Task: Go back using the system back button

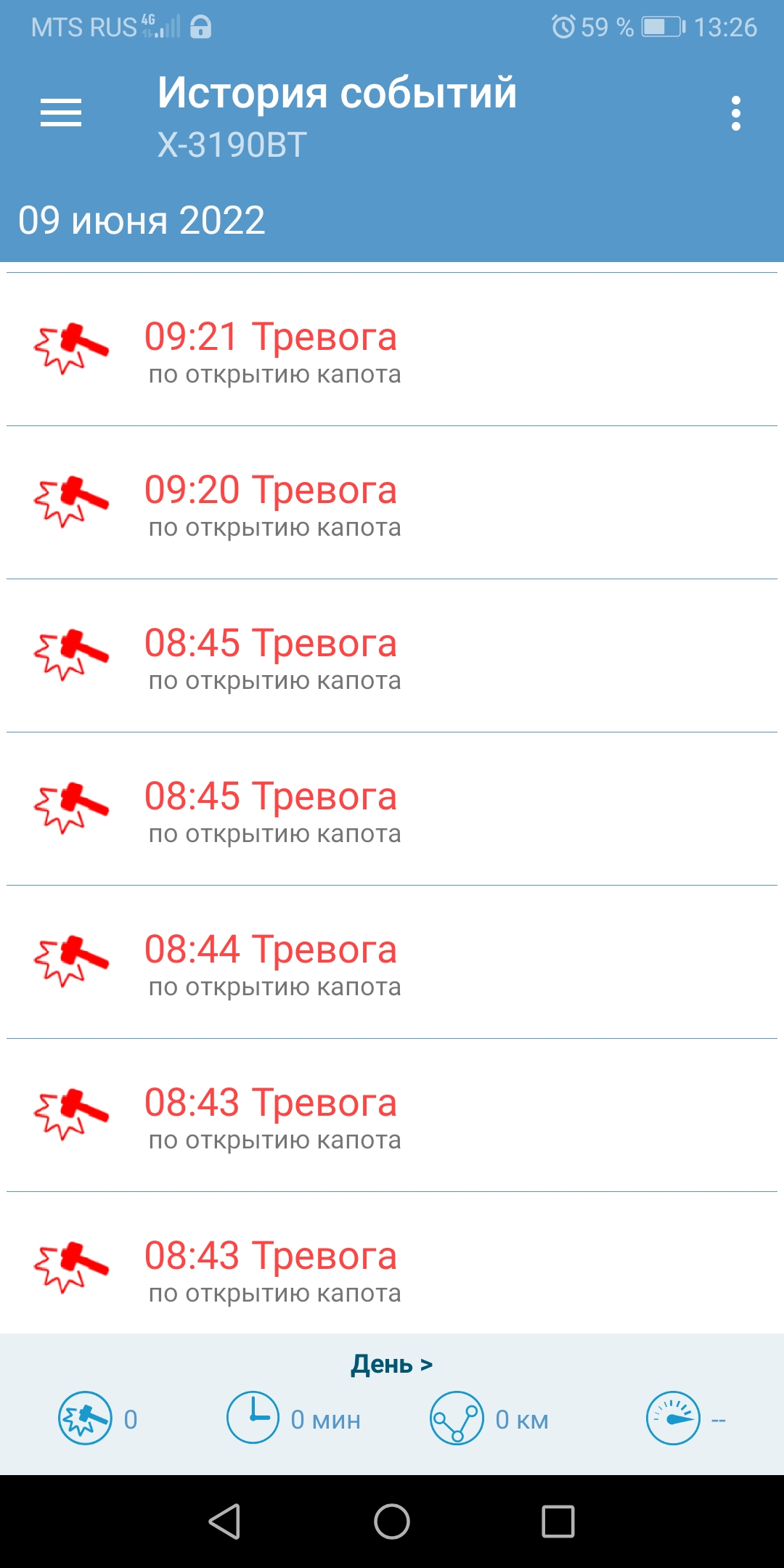Action: tap(224, 1522)
